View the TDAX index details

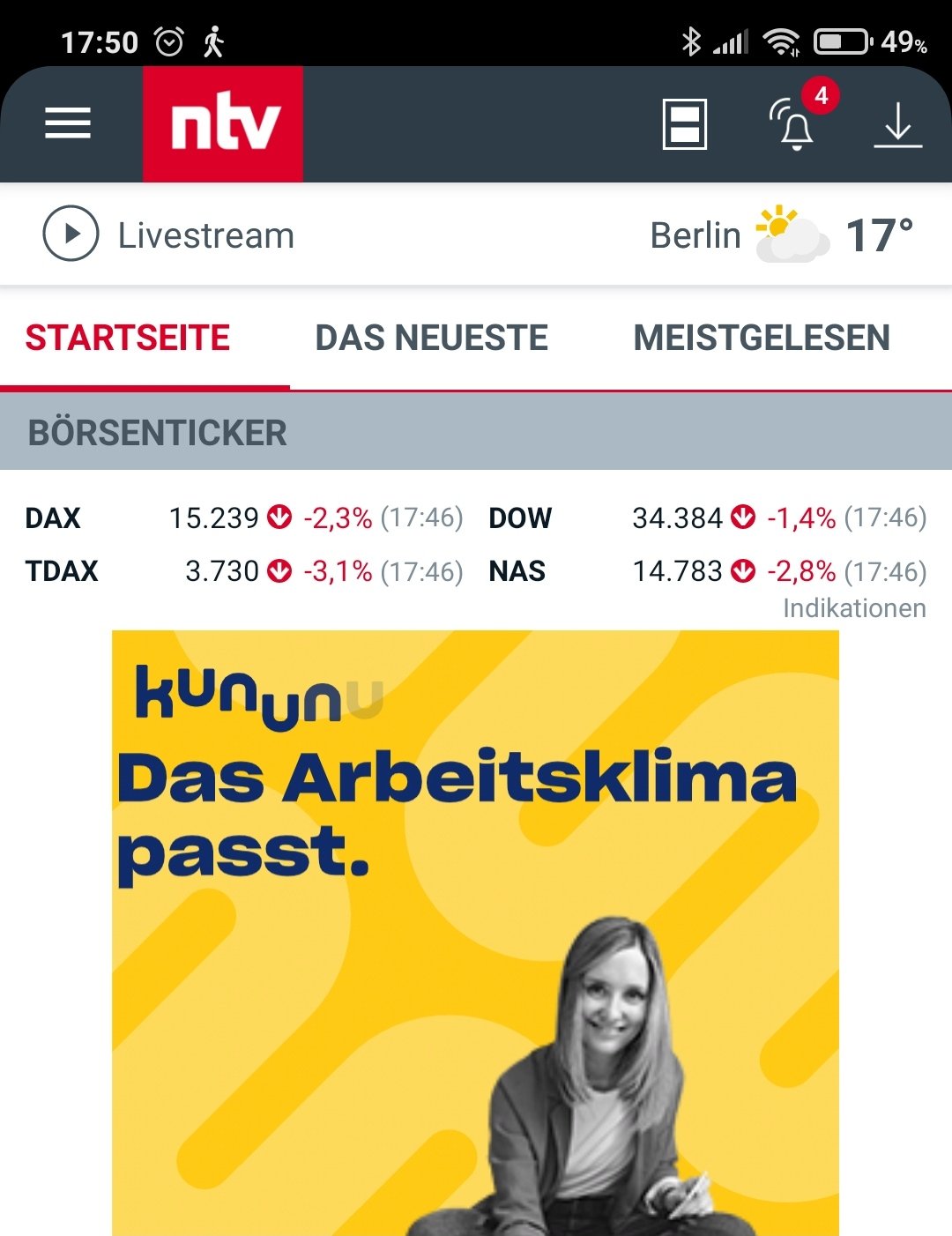point(243,571)
